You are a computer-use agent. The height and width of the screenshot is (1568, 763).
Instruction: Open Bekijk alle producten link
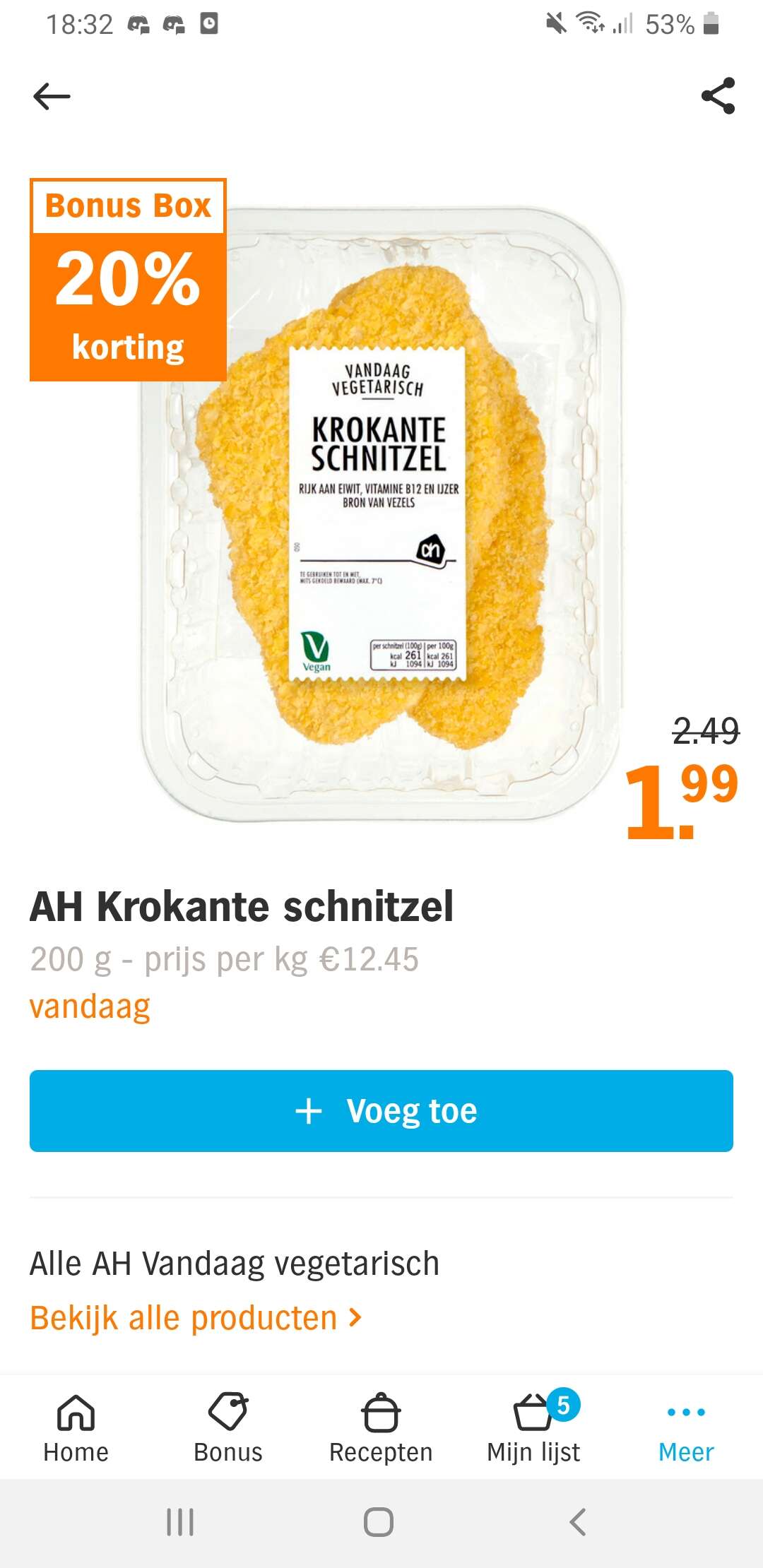(x=196, y=1318)
